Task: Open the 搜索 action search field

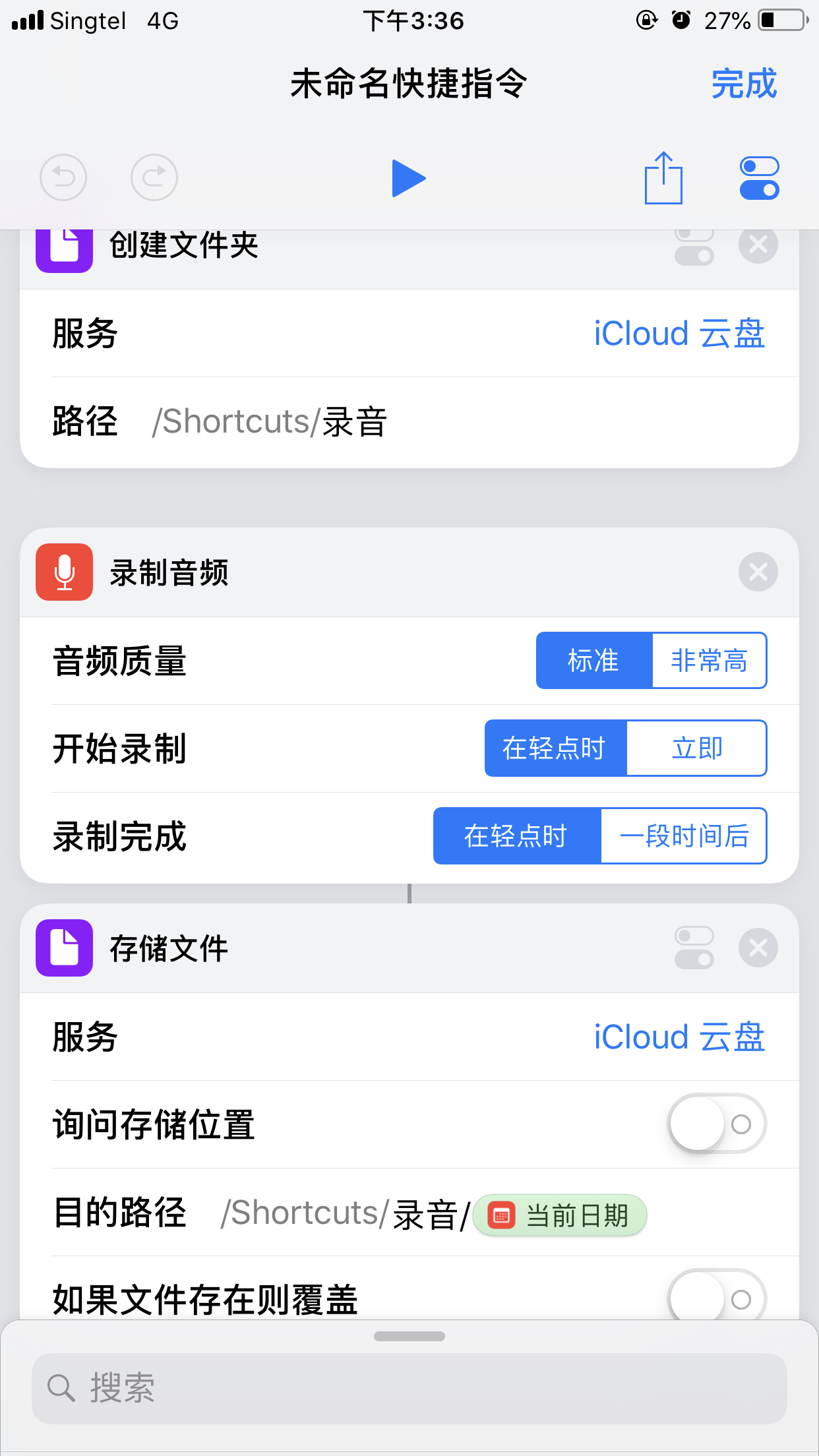Action: 409,1388
